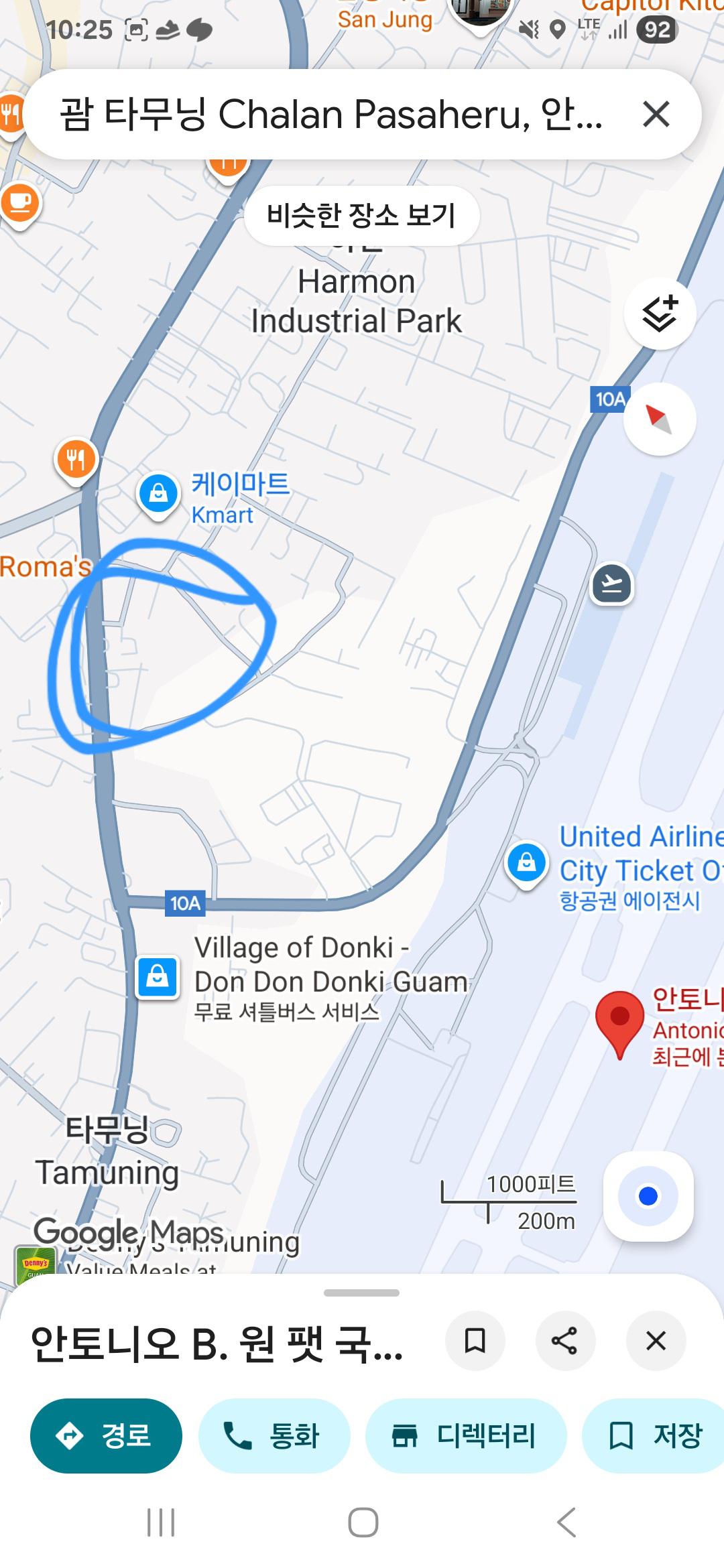Viewport: 724px width, 1568px height.
Task: Select the Kmart shopping pin
Action: (x=158, y=495)
